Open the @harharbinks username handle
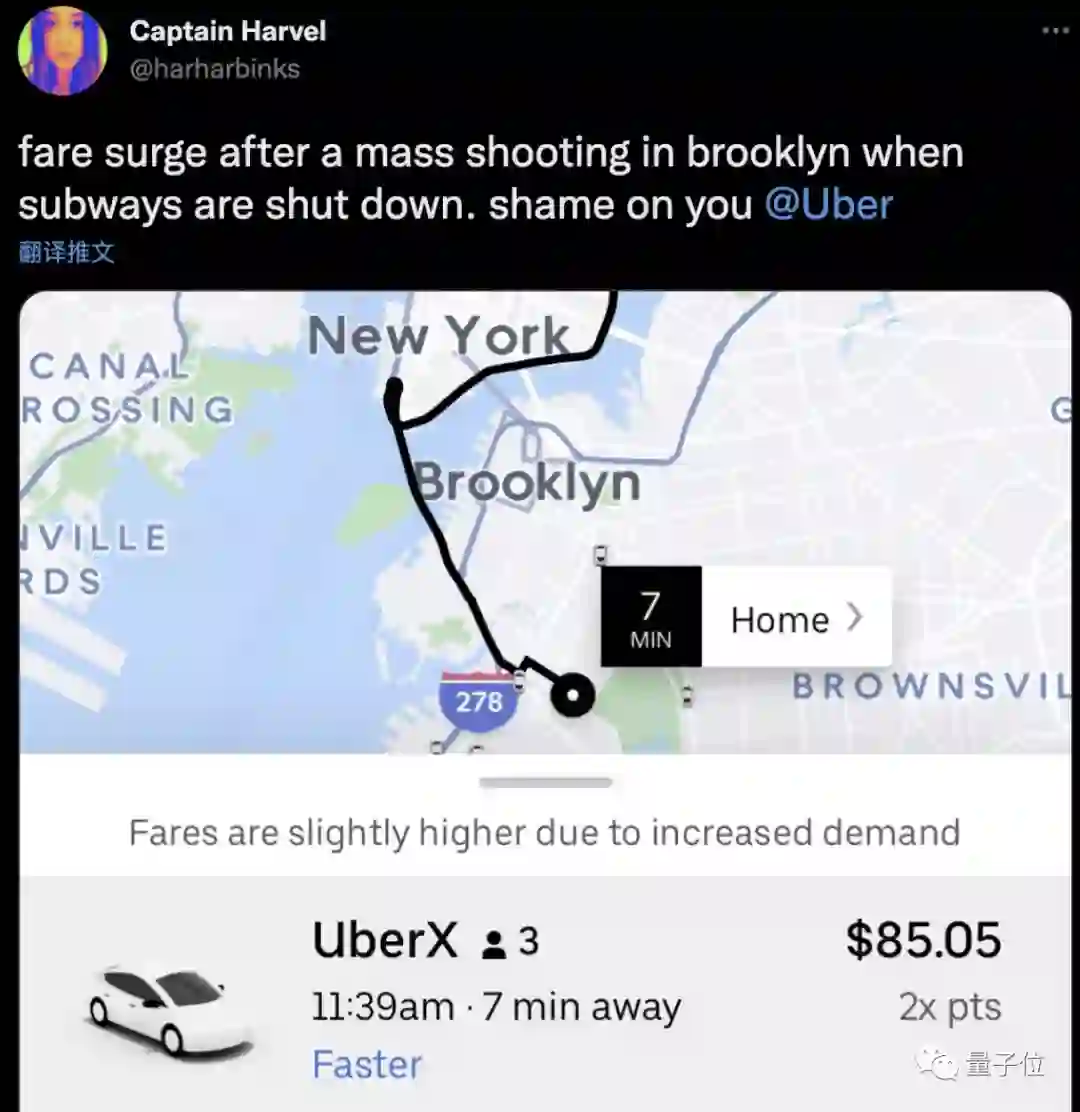Screen dimensions: 1080x1112 click(215, 69)
